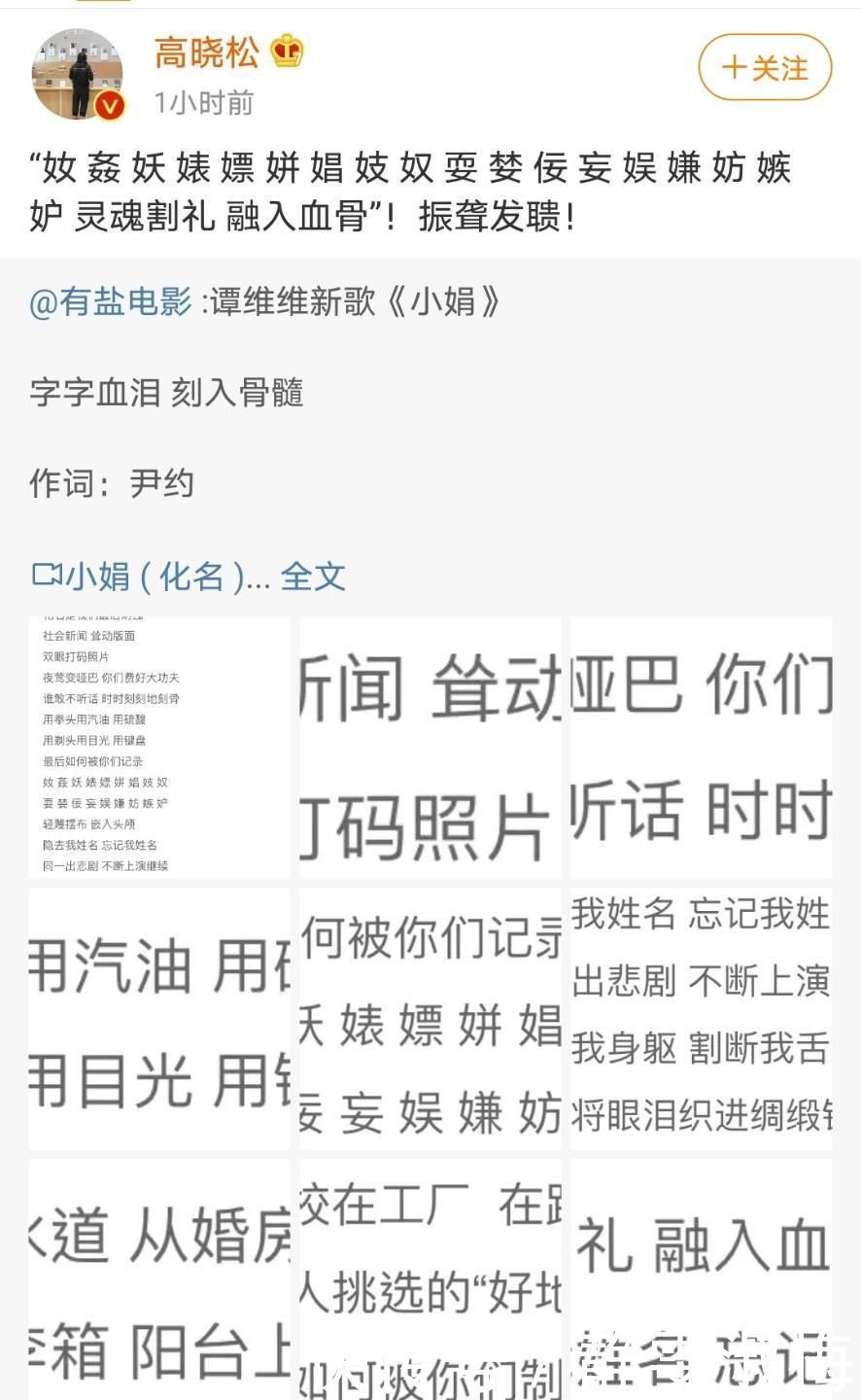View the image showing 哑巴 你们
Image resolution: width=861 pixels, height=1400 pixels.
point(701,747)
